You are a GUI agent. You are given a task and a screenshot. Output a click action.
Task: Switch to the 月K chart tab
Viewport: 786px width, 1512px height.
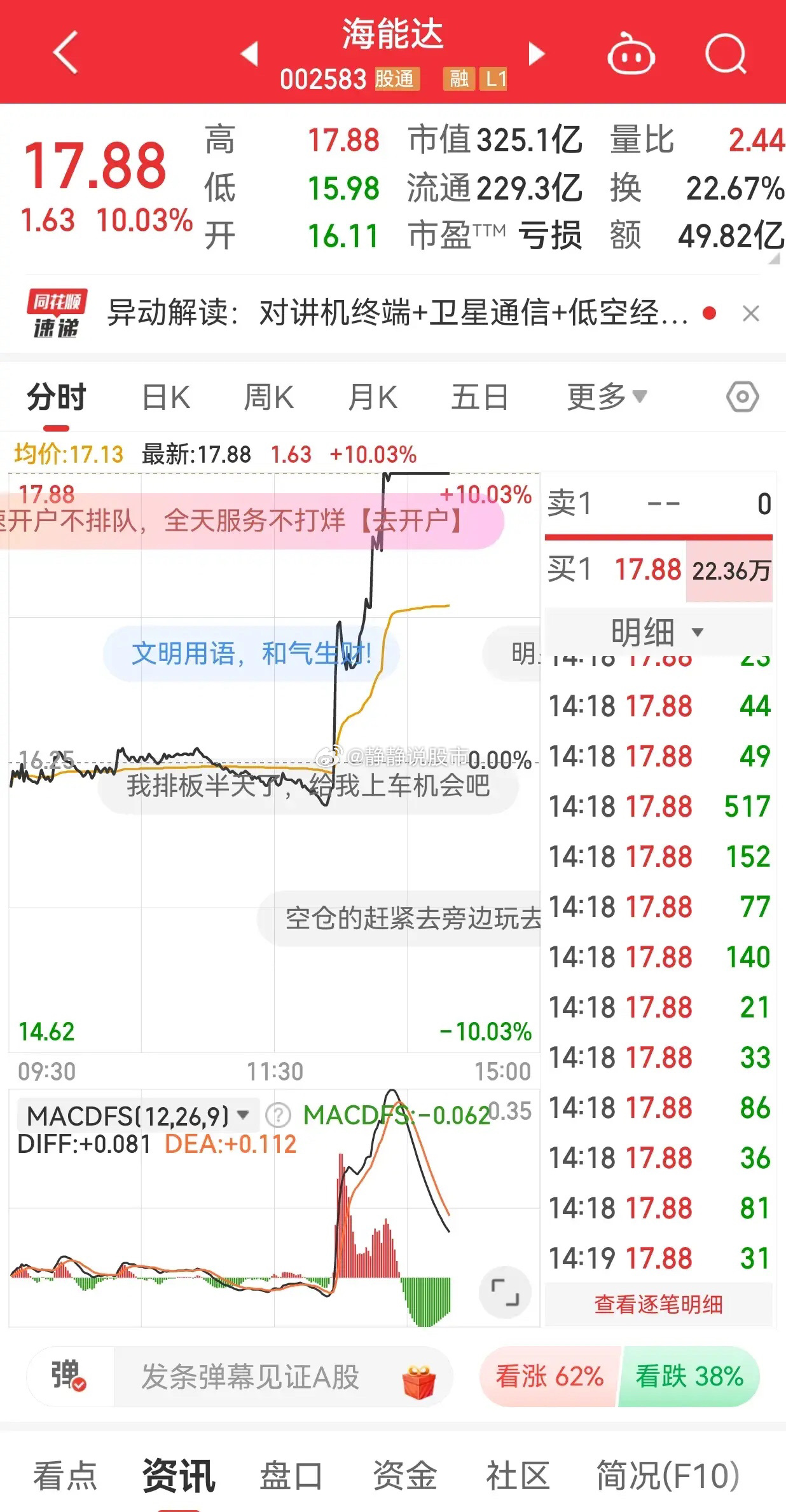[x=373, y=398]
